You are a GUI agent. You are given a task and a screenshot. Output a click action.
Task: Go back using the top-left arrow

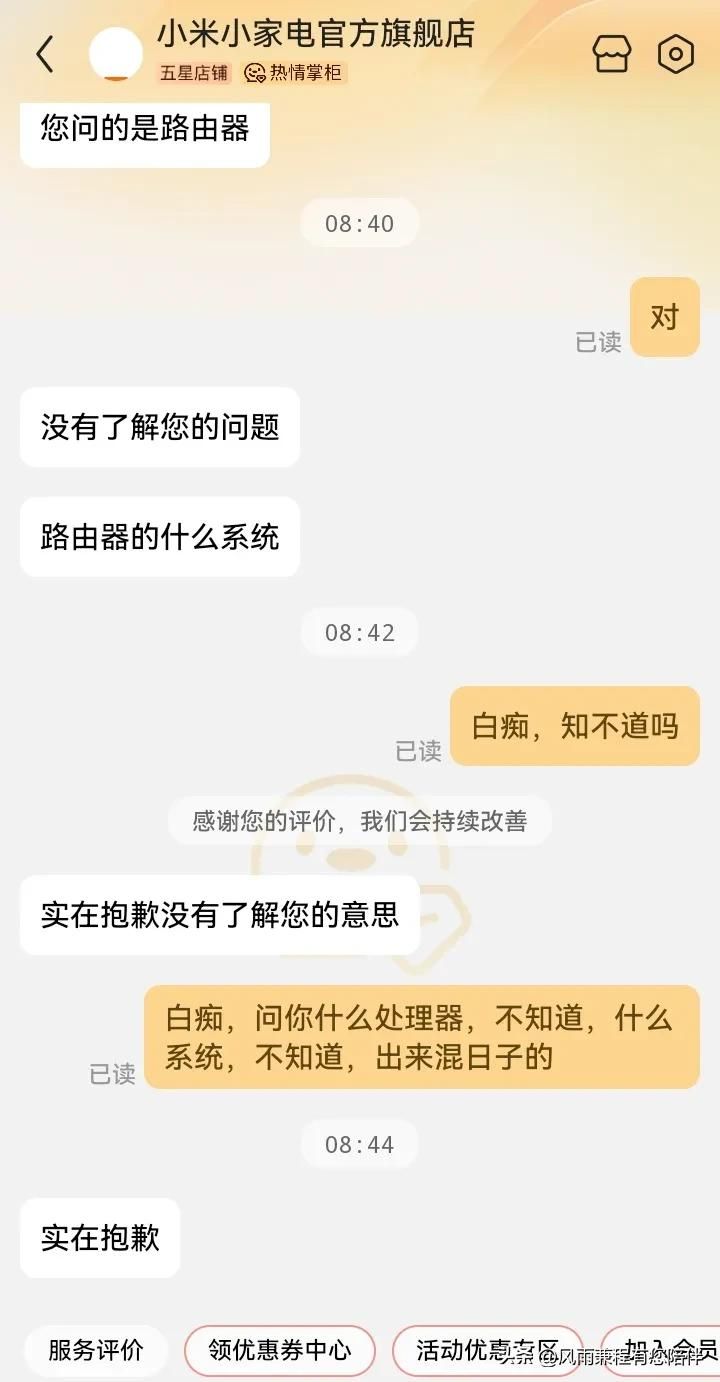45,54
